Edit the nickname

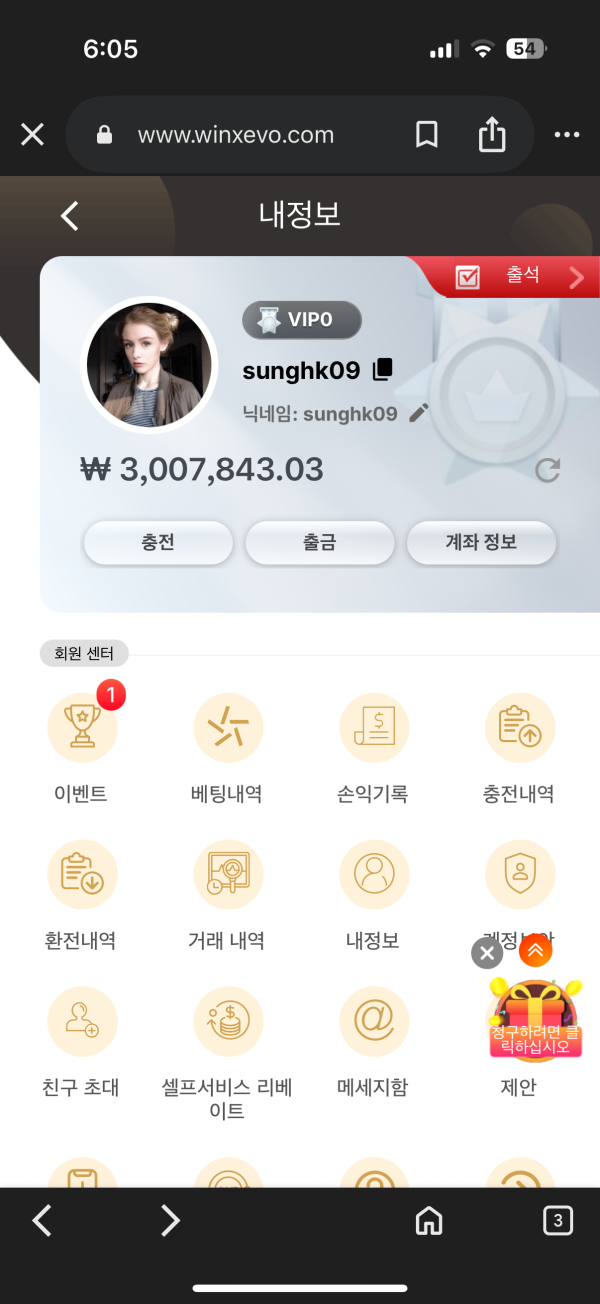click(419, 413)
